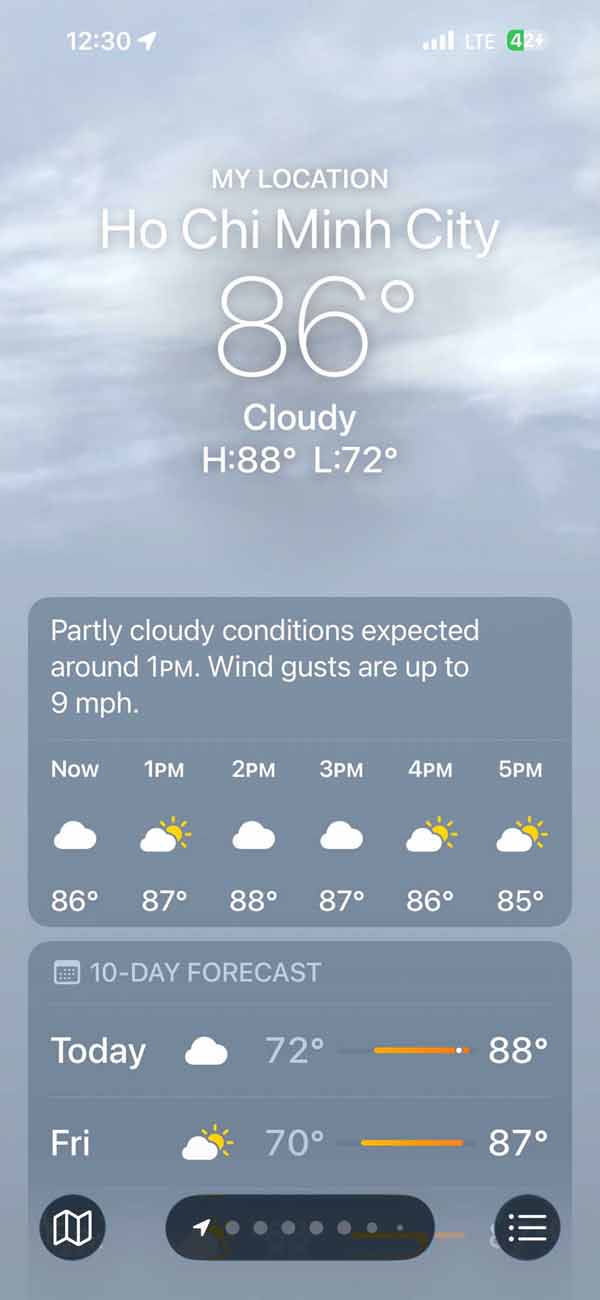
Task: Open the saved locations list
Action: coord(527,1227)
